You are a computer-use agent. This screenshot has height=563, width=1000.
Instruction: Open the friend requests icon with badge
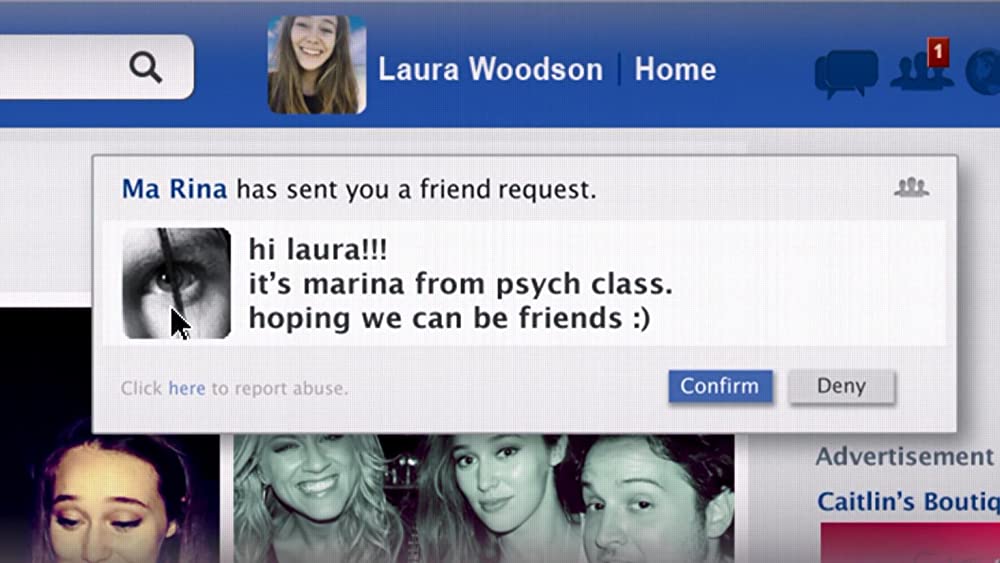(922, 70)
